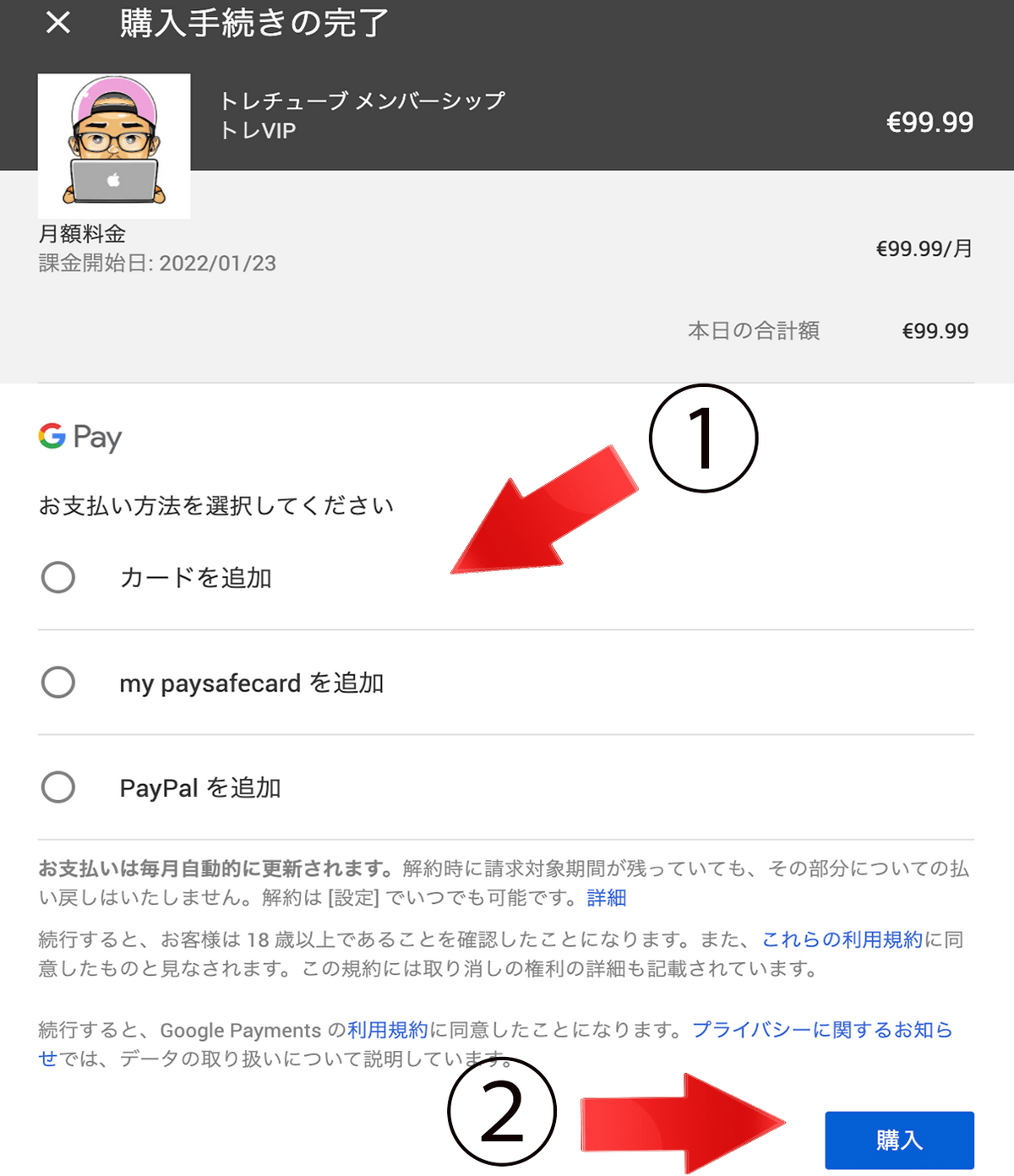Screen dimensions: 1014x1176
Task: Open the 詳細 link about cancellation
Action: coord(606,897)
